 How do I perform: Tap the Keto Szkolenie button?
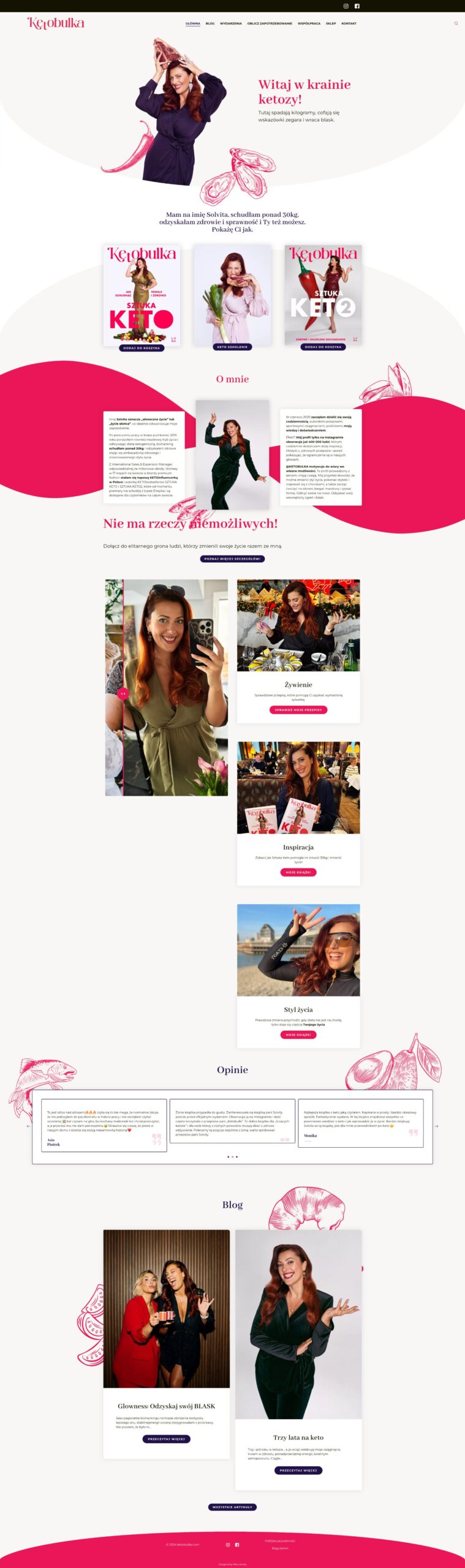[232, 347]
